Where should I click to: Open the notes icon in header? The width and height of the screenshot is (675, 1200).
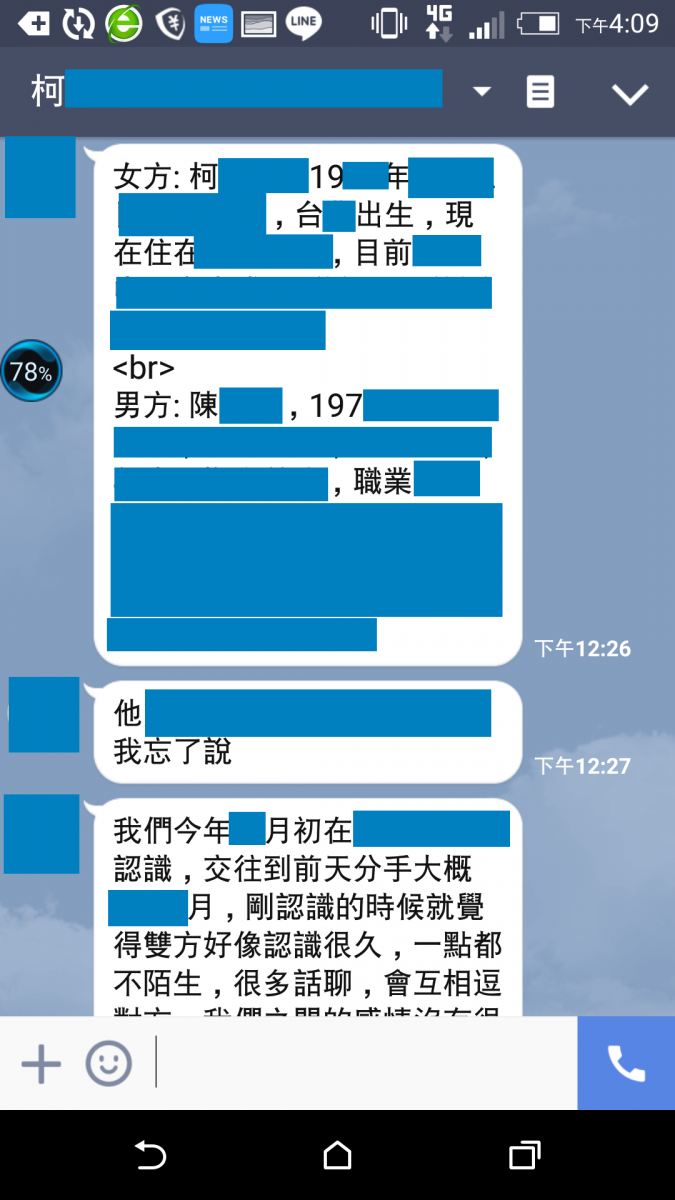(x=540, y=93)
